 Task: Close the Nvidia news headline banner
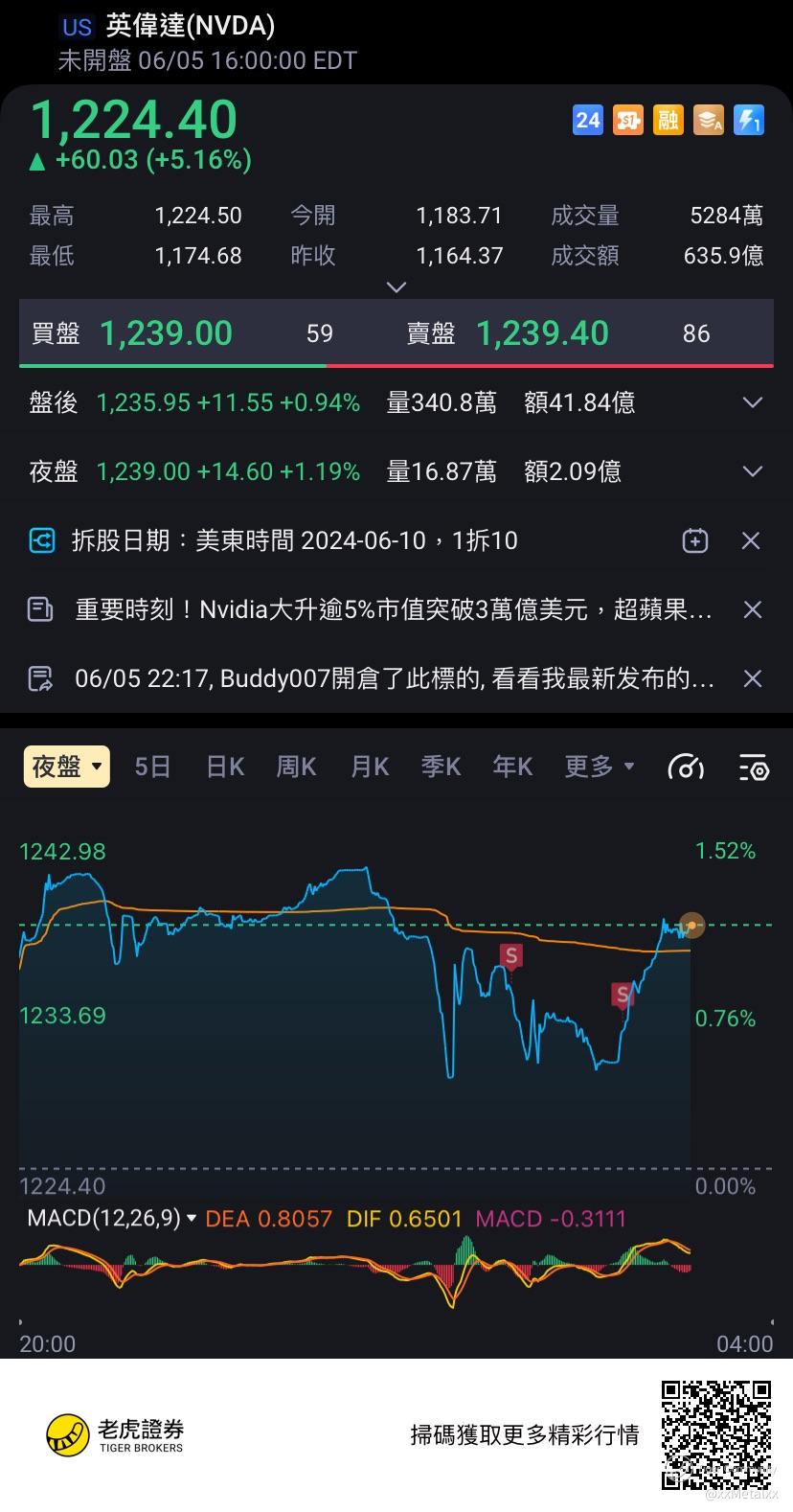753,609
